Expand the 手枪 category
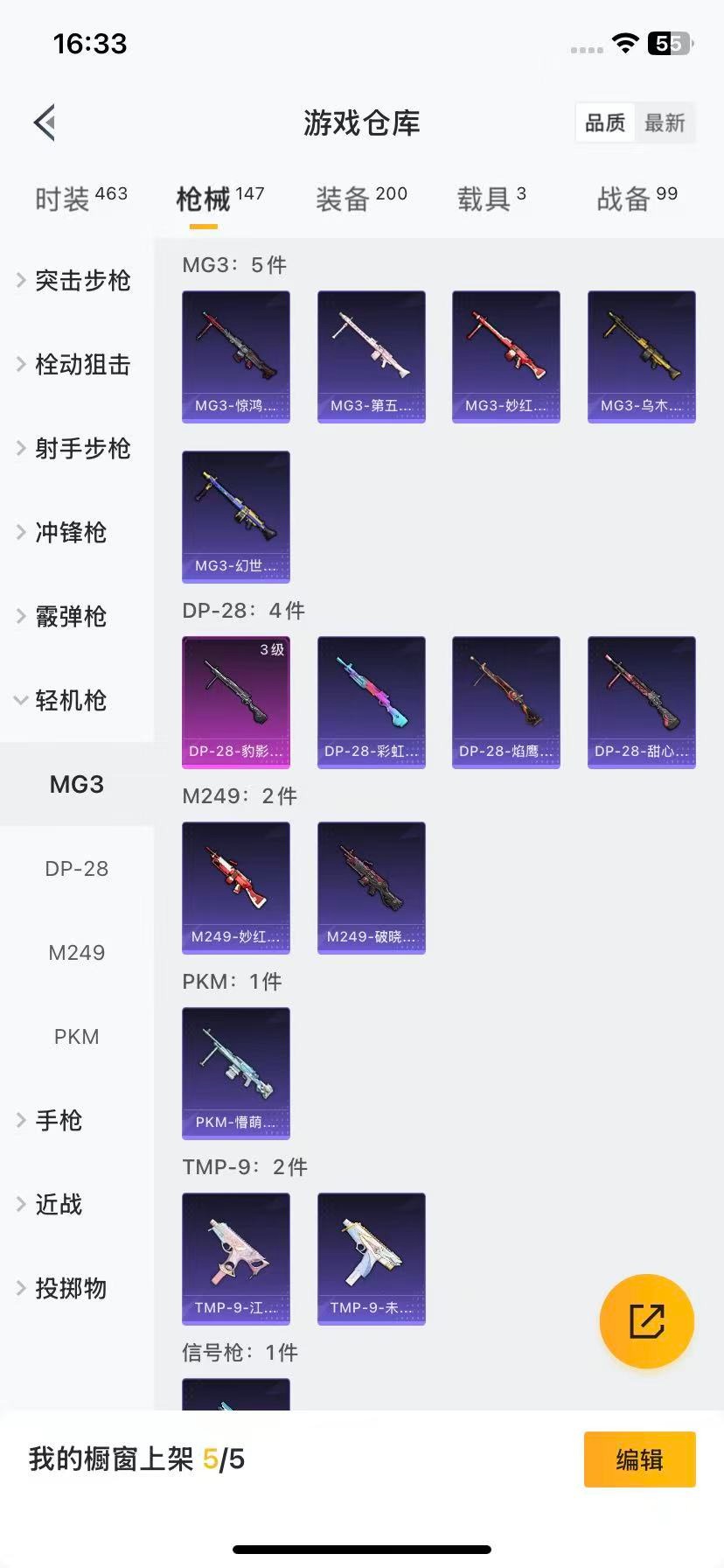724x1568 pixels. tap(58, 1120)
